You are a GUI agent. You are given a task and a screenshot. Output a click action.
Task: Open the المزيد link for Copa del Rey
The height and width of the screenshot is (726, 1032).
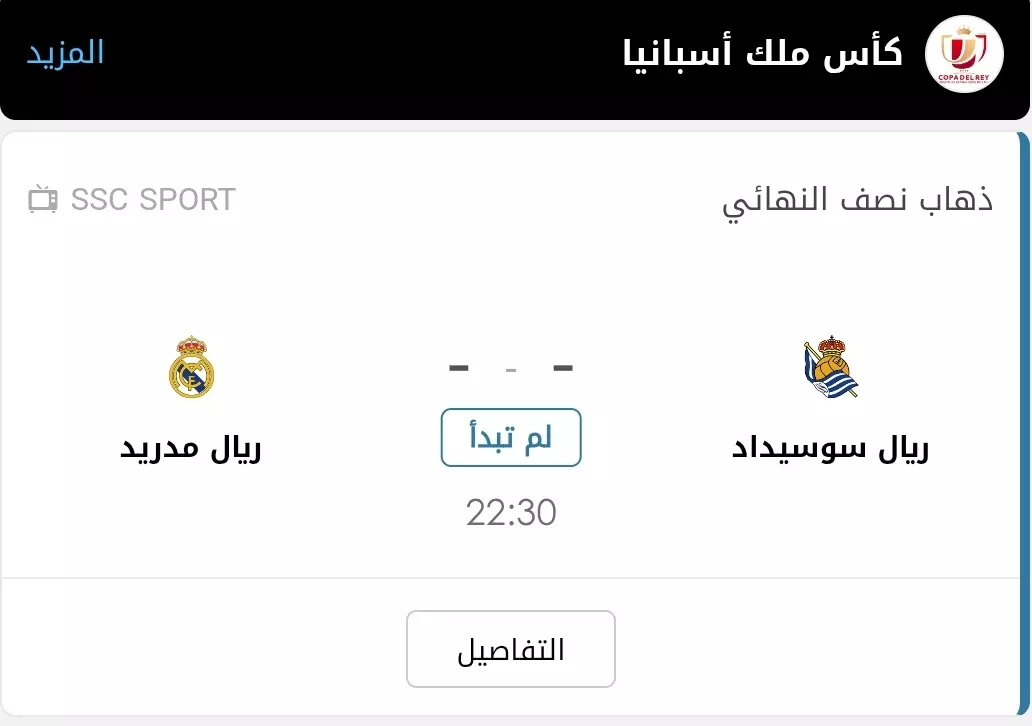point(65,52)
